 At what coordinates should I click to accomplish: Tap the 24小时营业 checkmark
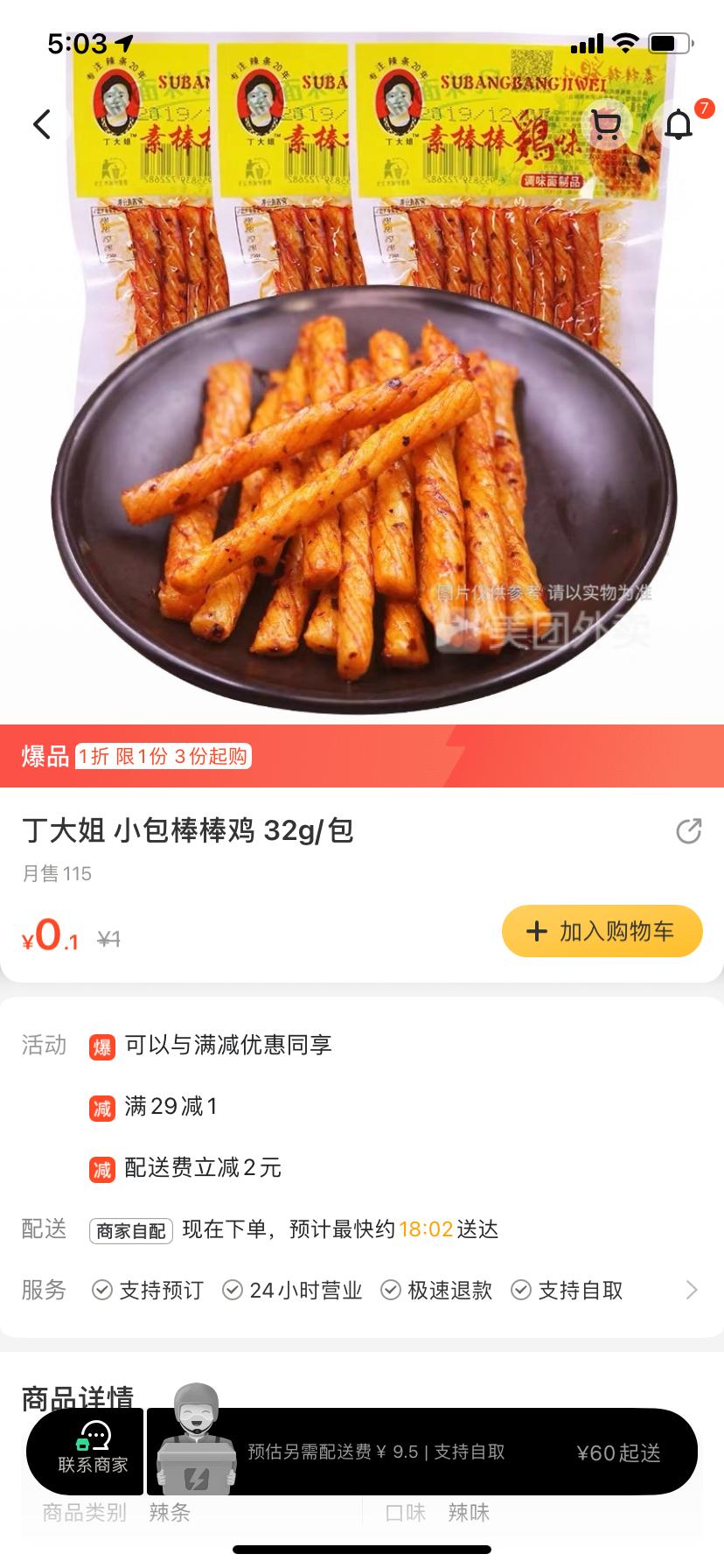tap(233, 1289)
